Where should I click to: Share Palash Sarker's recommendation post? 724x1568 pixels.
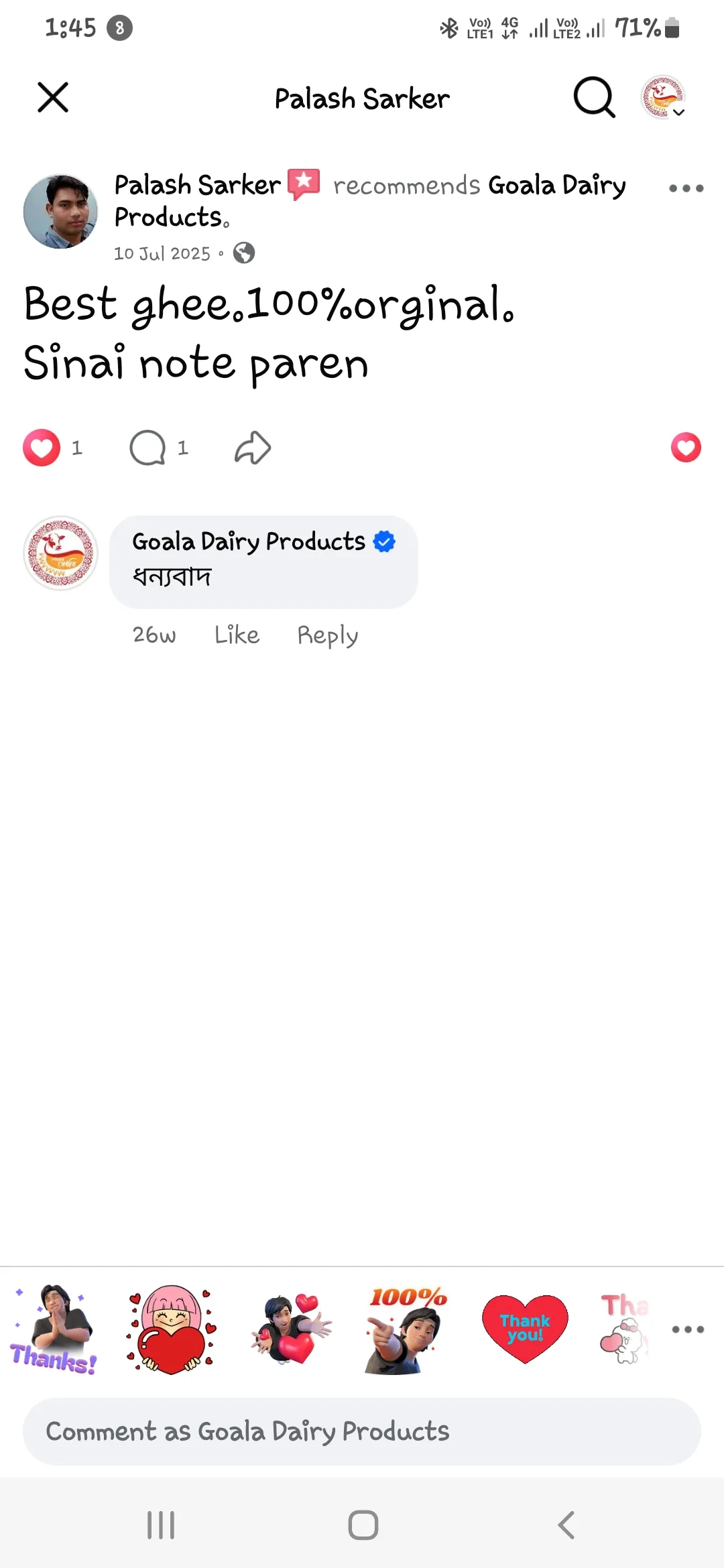pos(253,448)
